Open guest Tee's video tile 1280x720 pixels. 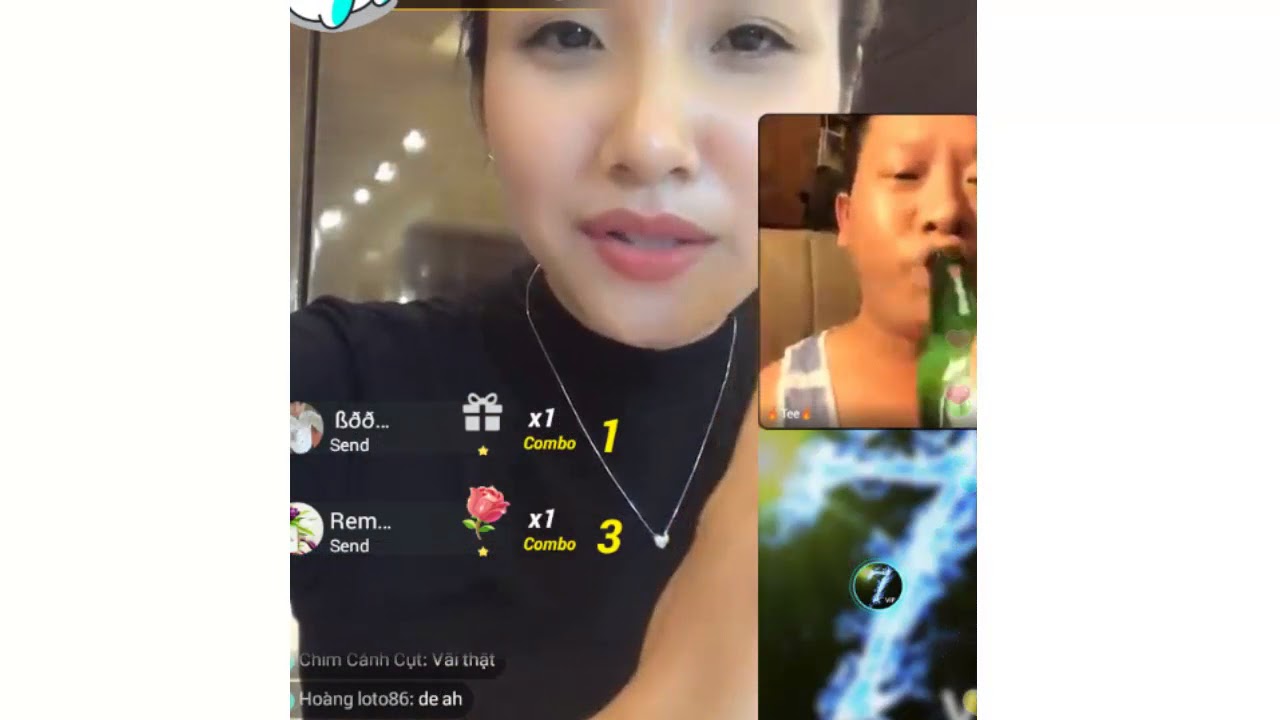pyautogui.click(x=866, y=271)
